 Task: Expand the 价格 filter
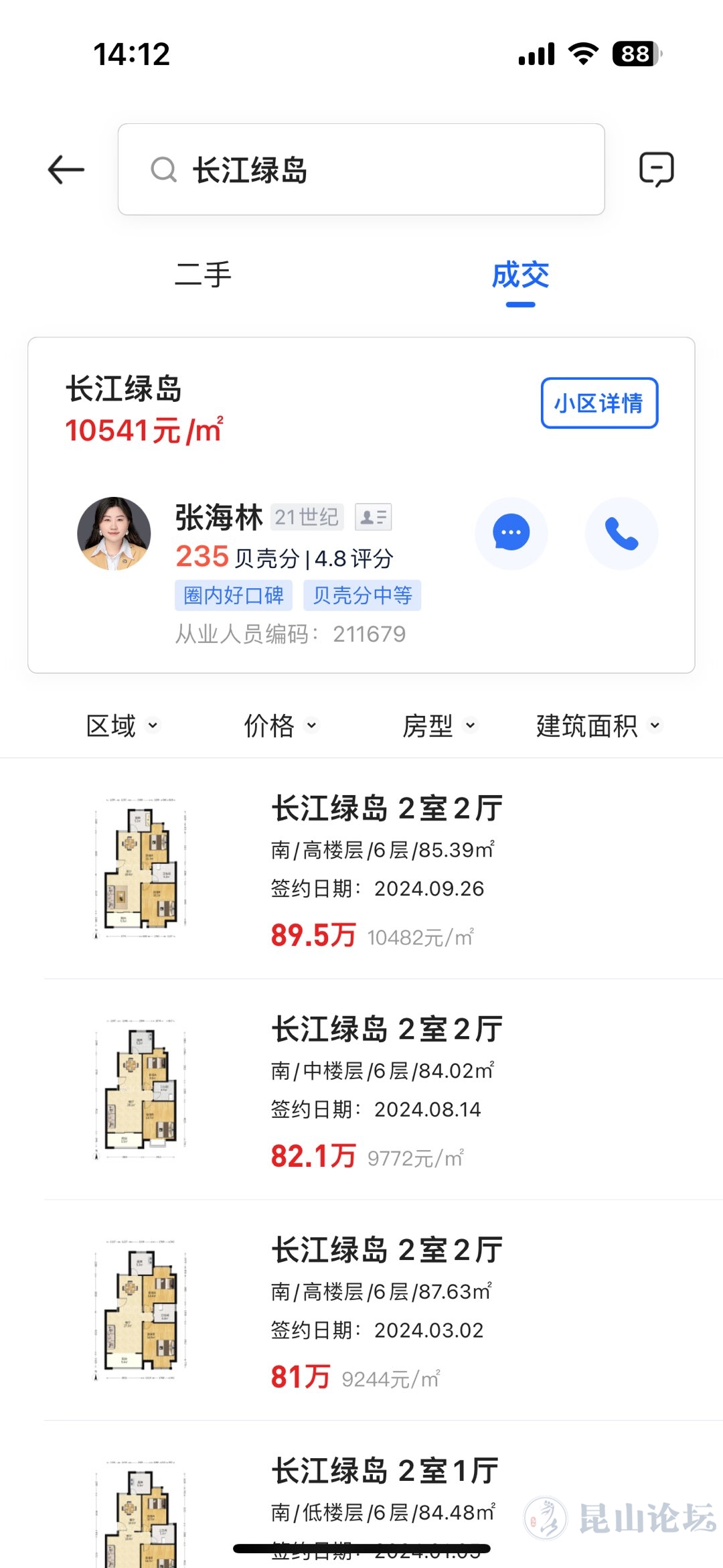[280, 725]
